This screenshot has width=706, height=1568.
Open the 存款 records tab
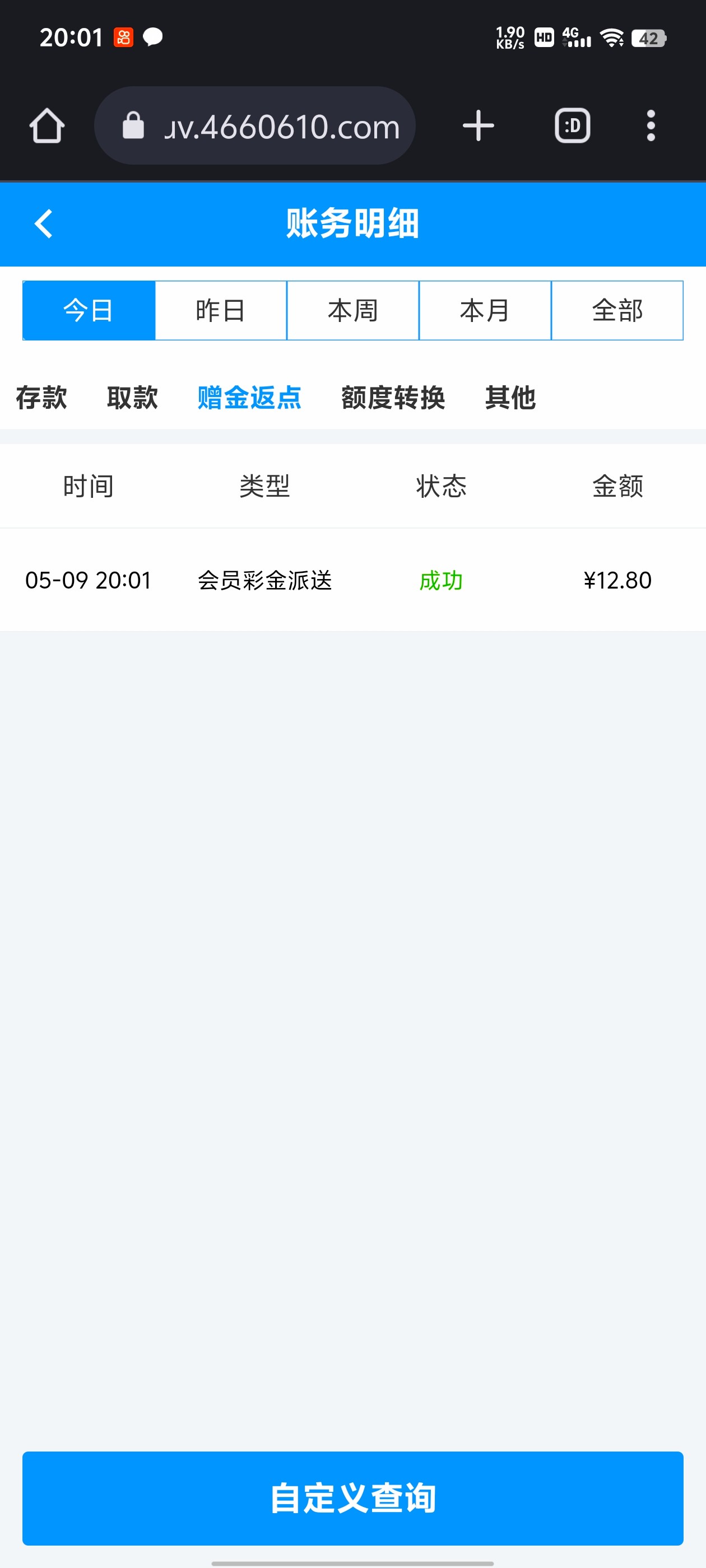41,398
